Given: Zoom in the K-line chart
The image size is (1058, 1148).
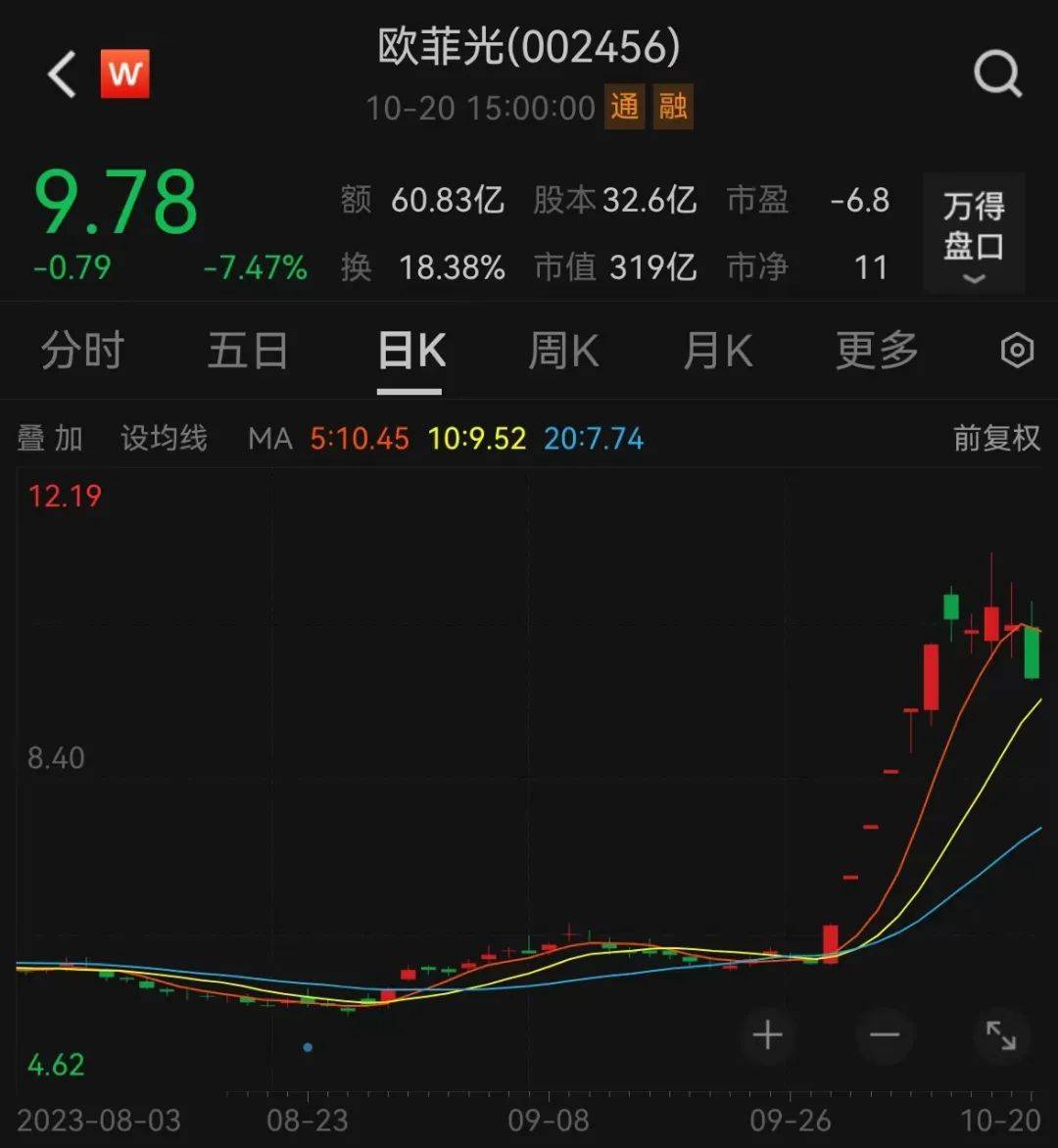Looking at the screenshot, I should click(768, 1034).
